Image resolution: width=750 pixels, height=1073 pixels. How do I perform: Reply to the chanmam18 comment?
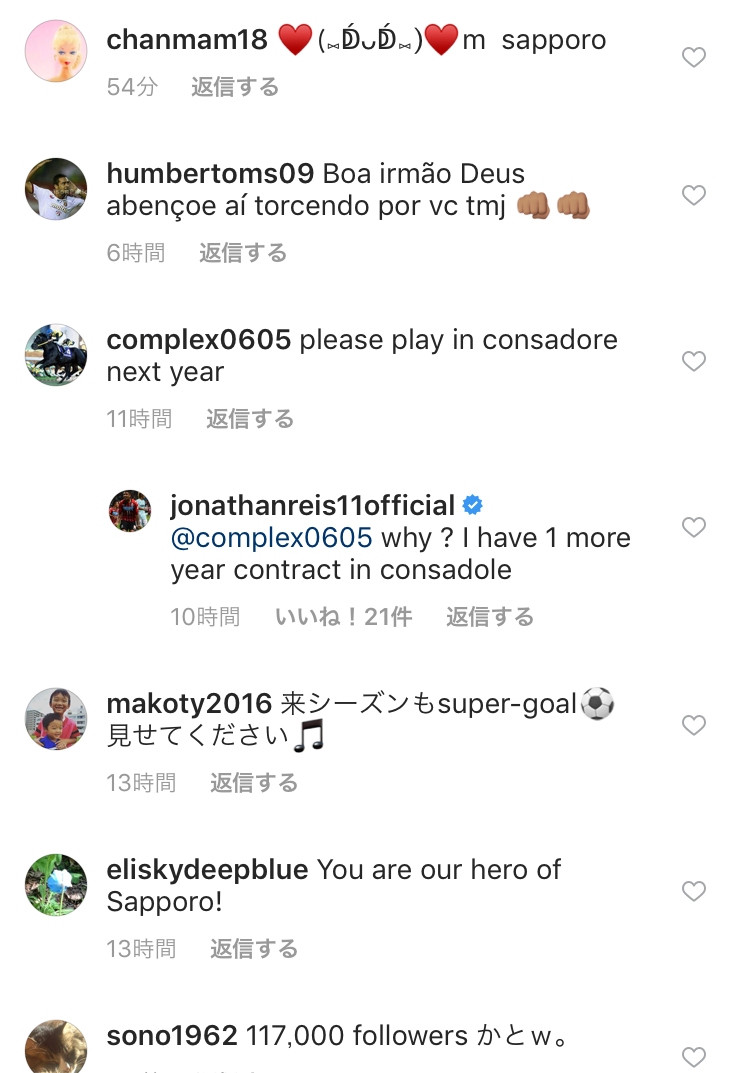point(235,87)
